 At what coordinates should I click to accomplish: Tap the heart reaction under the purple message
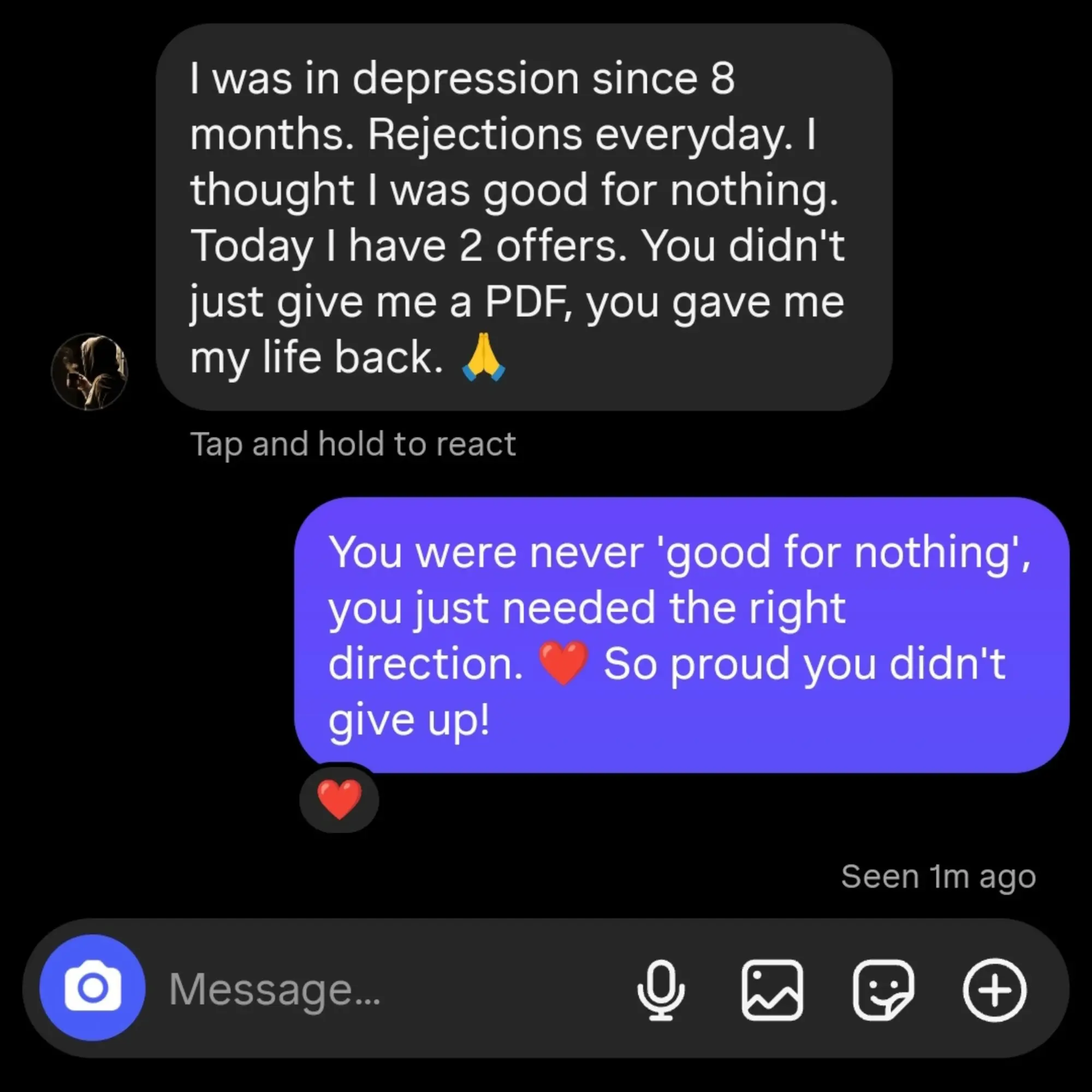339,798
